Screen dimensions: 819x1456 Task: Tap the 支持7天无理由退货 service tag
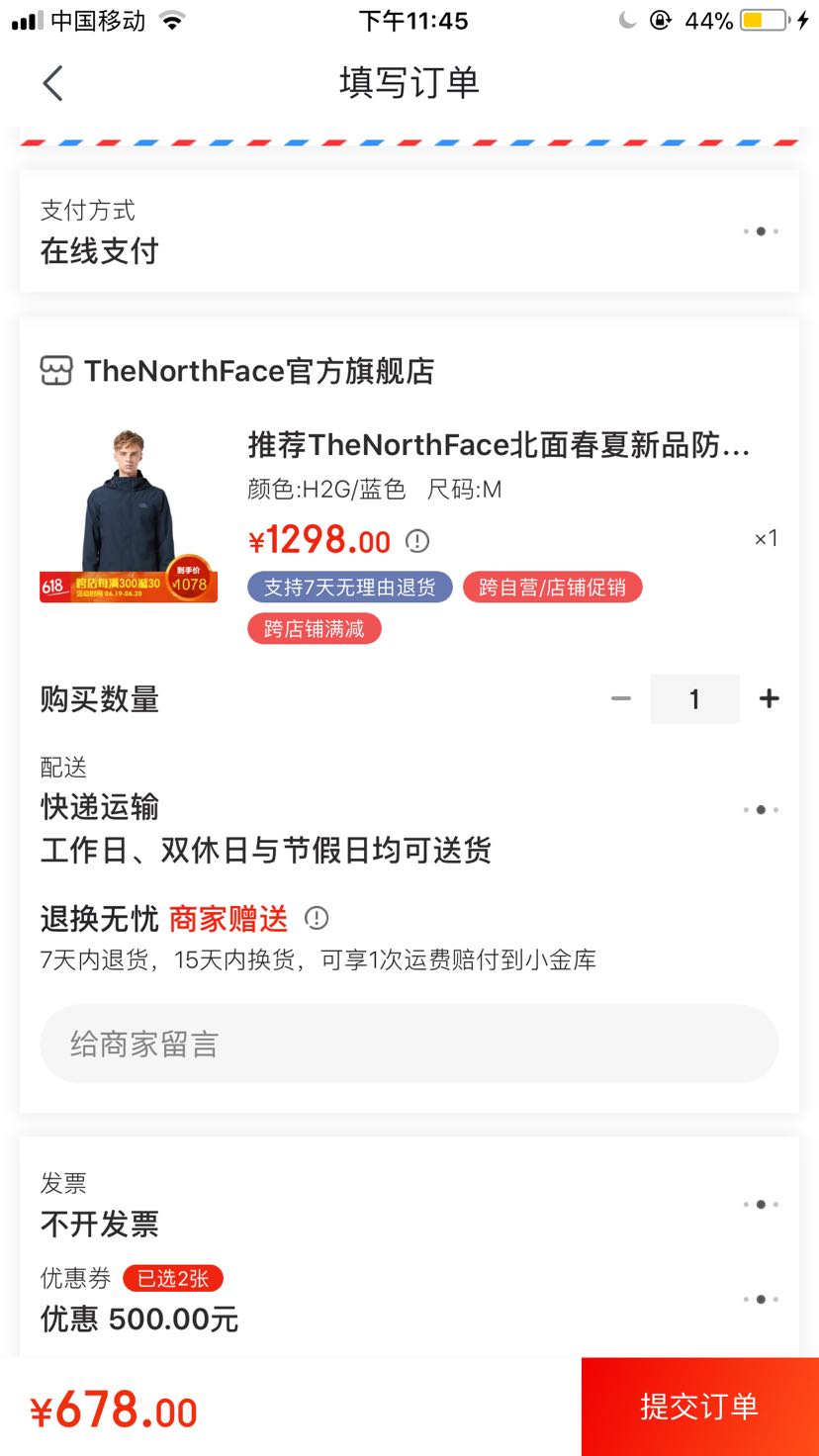click(348, 587)
